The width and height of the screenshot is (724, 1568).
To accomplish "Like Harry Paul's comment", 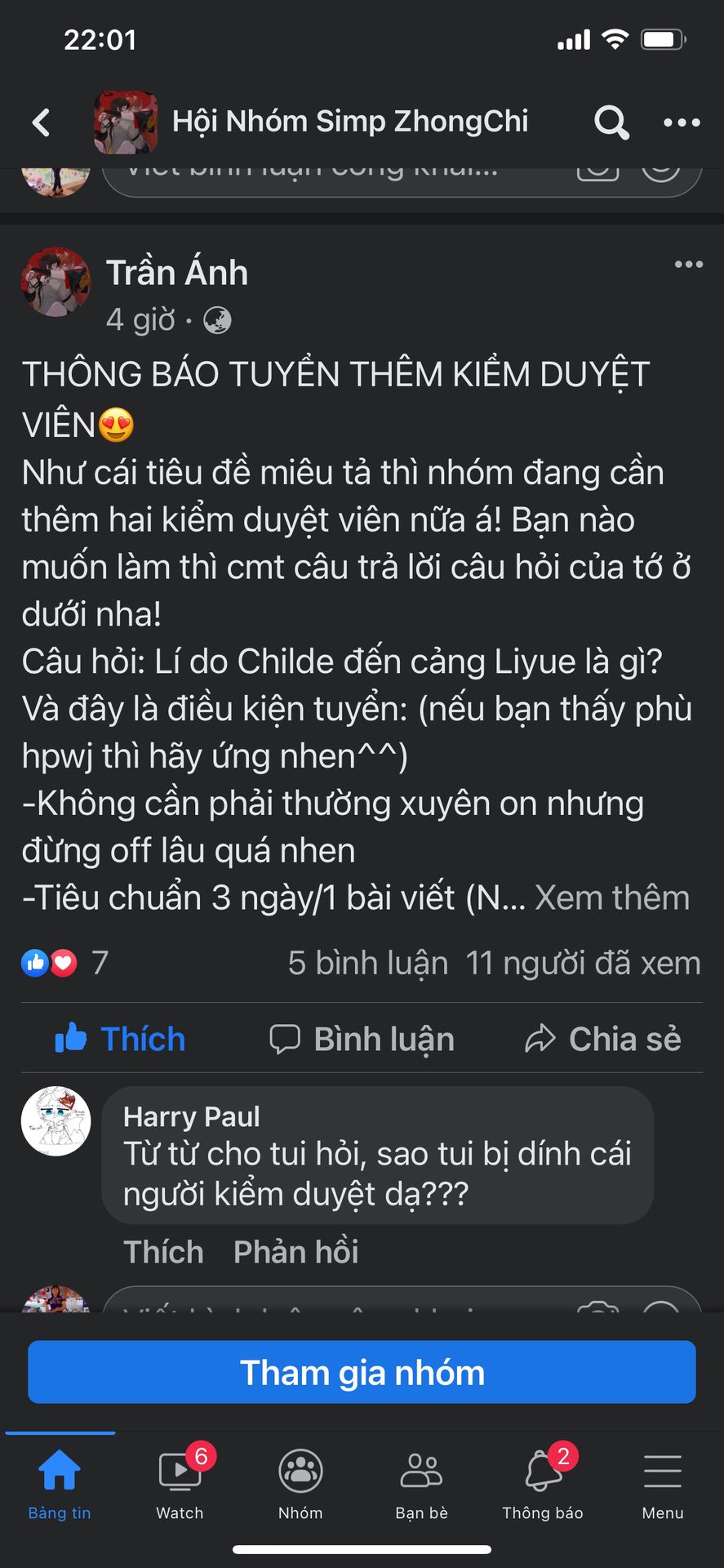I will [163, 1252].
